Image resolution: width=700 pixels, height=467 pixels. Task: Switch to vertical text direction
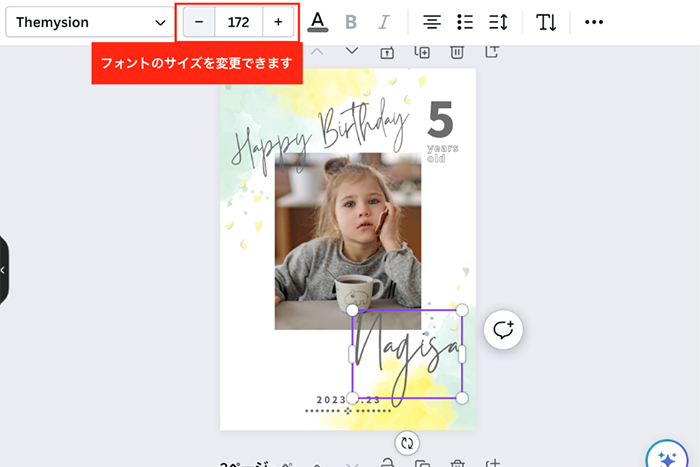546,22
